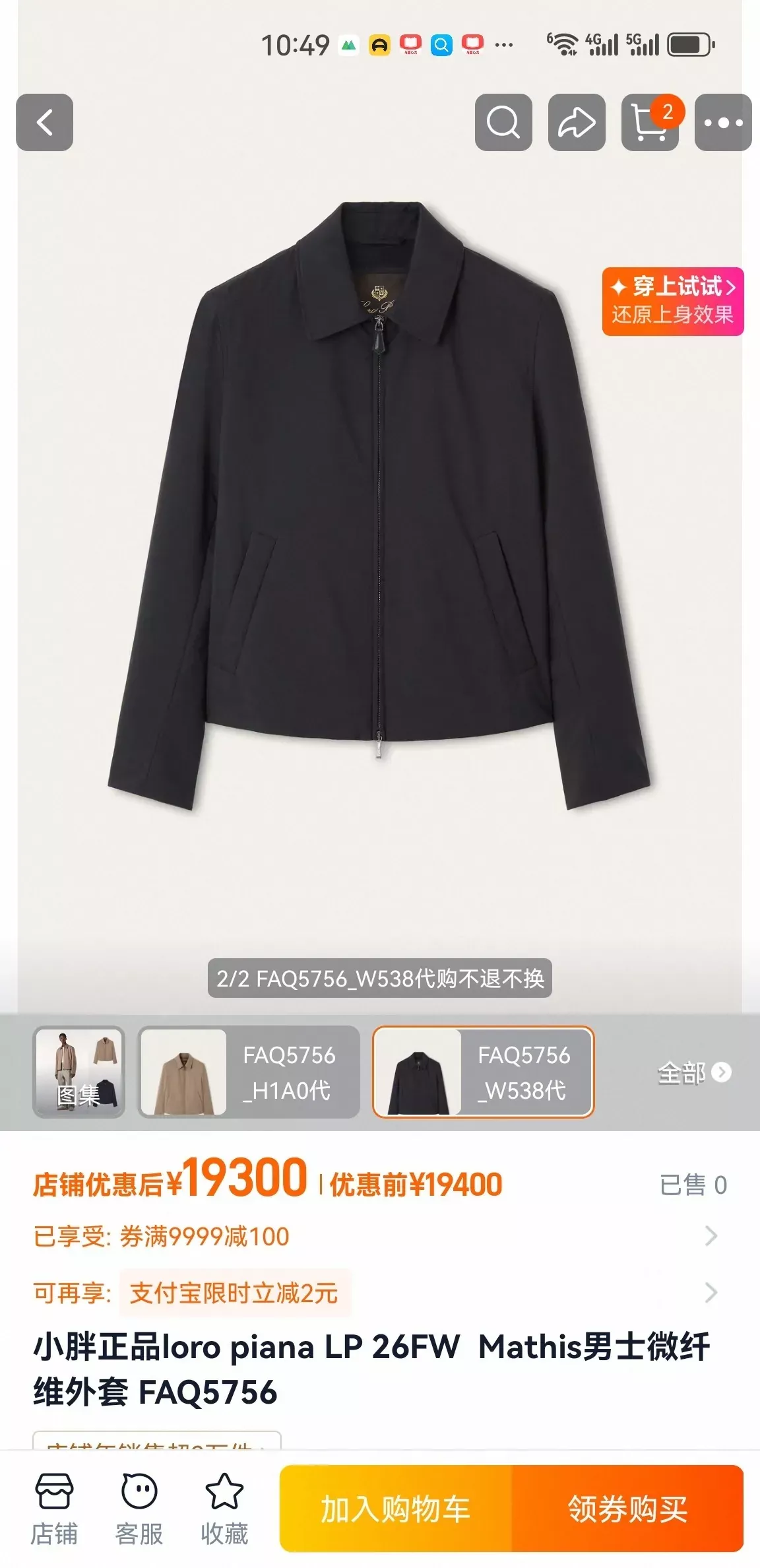Select the FAQ5756_W538 black variant
This screenshot has width=760, height=1568.
[x=484, y=1072]
